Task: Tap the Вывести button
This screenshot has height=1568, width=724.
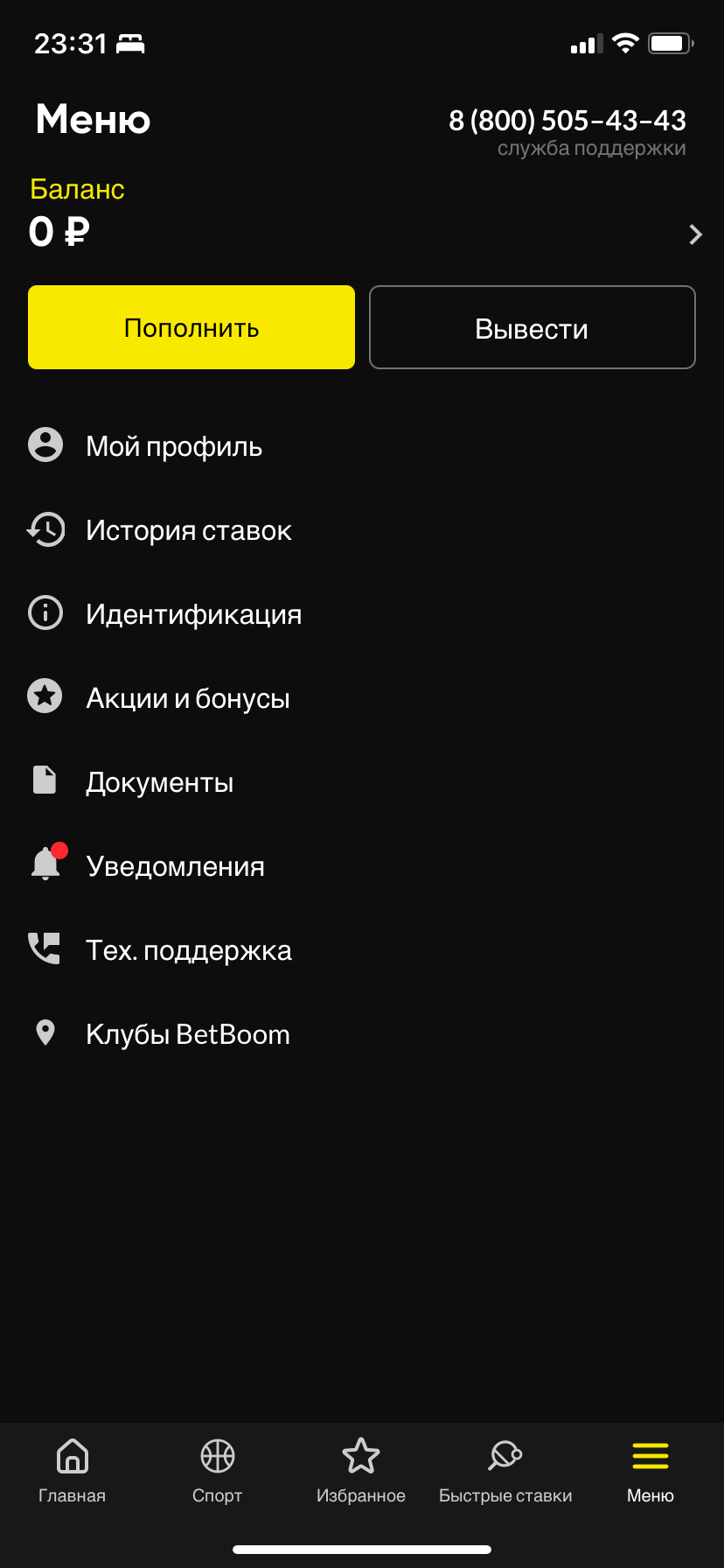Action: click(533, 327)
